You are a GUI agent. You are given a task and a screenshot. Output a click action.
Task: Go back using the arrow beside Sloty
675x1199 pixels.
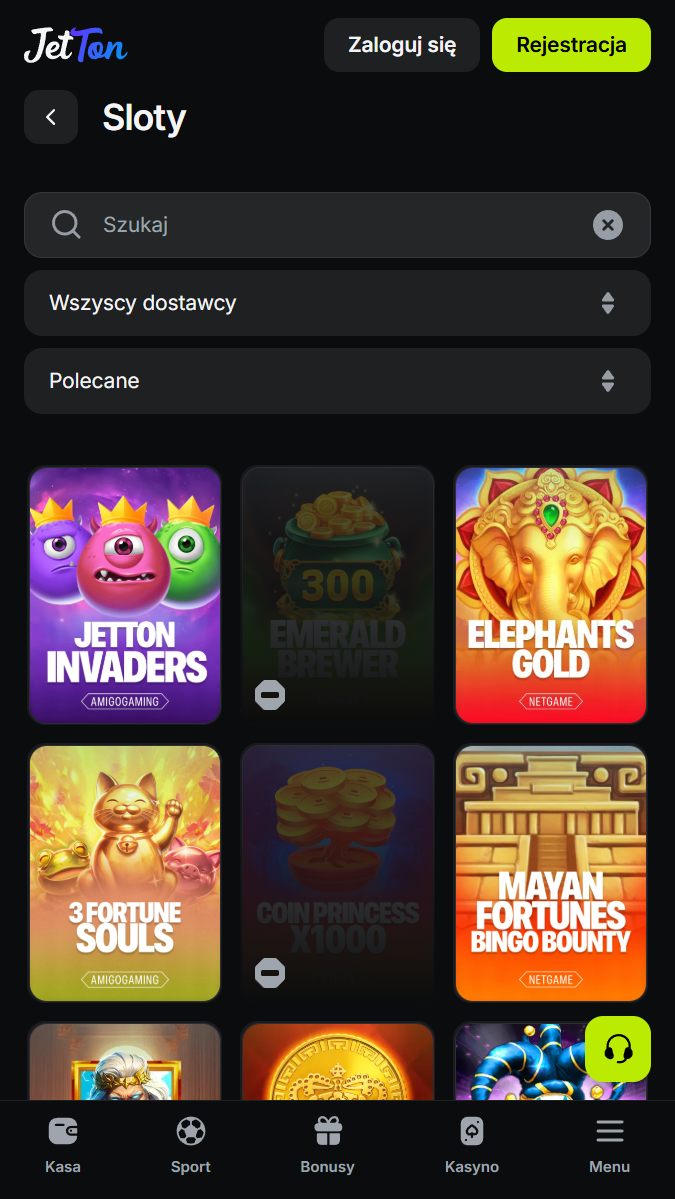coord(51,117)
